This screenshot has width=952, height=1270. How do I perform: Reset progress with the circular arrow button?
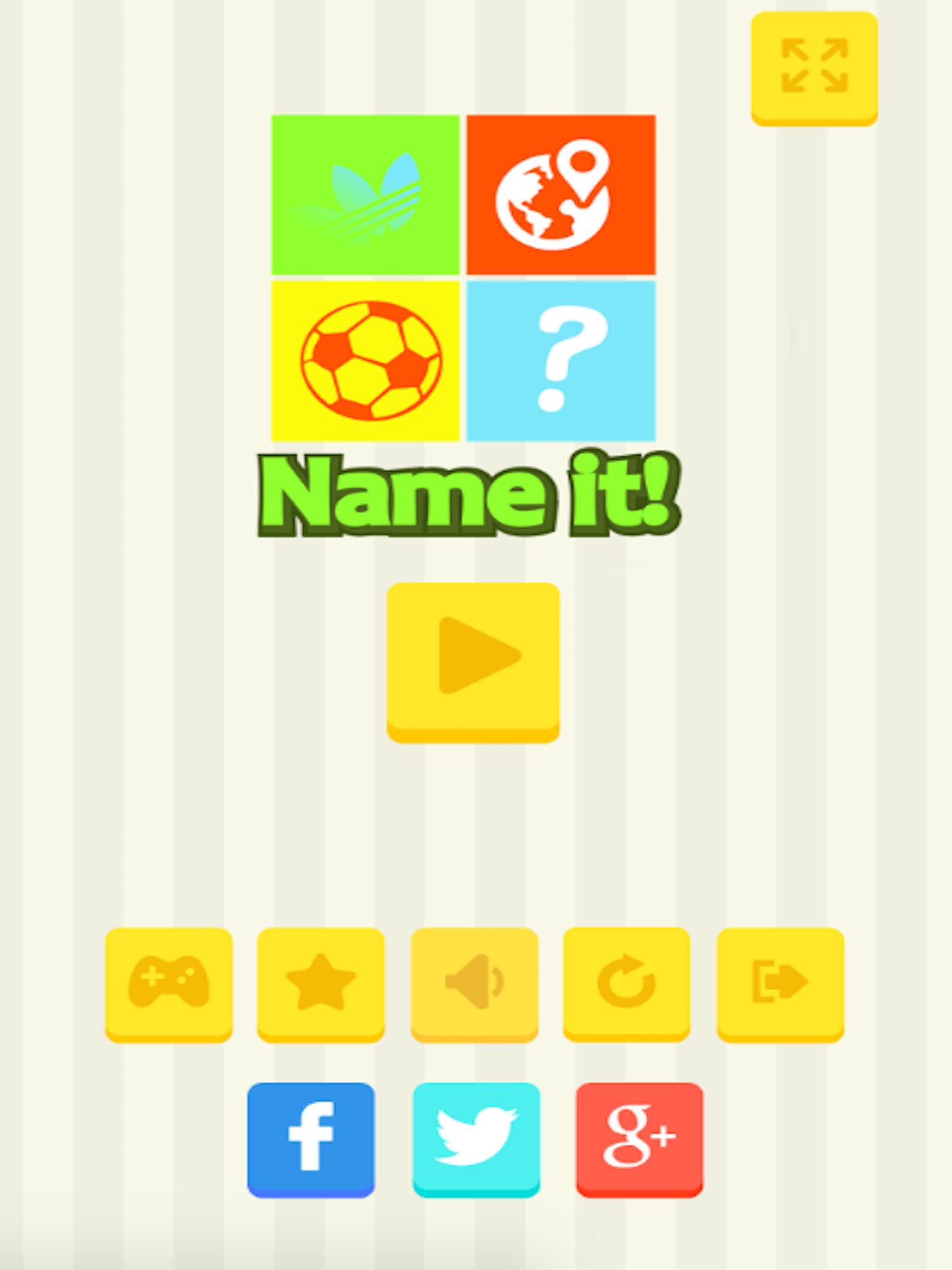point(626,982)
